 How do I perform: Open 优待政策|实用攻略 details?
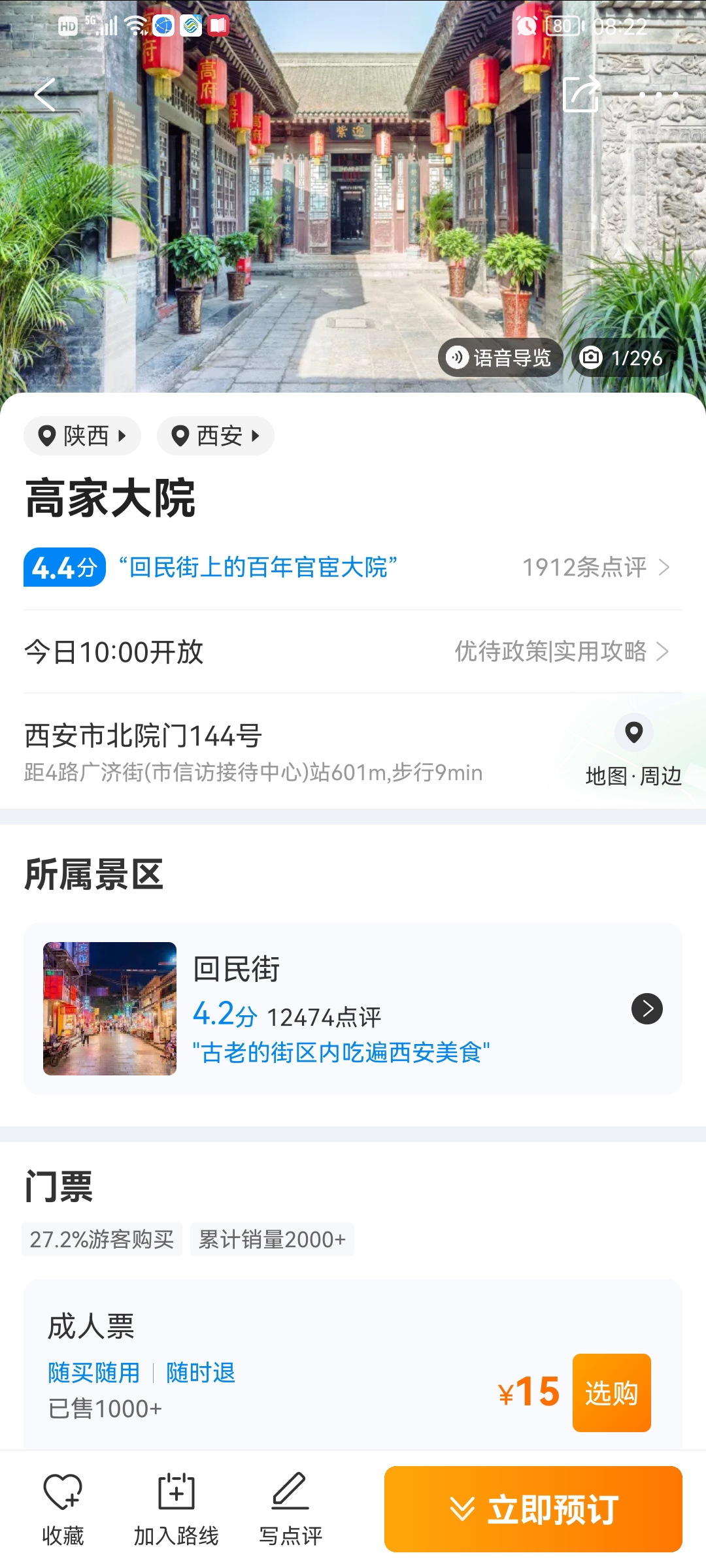pos(561,651)
